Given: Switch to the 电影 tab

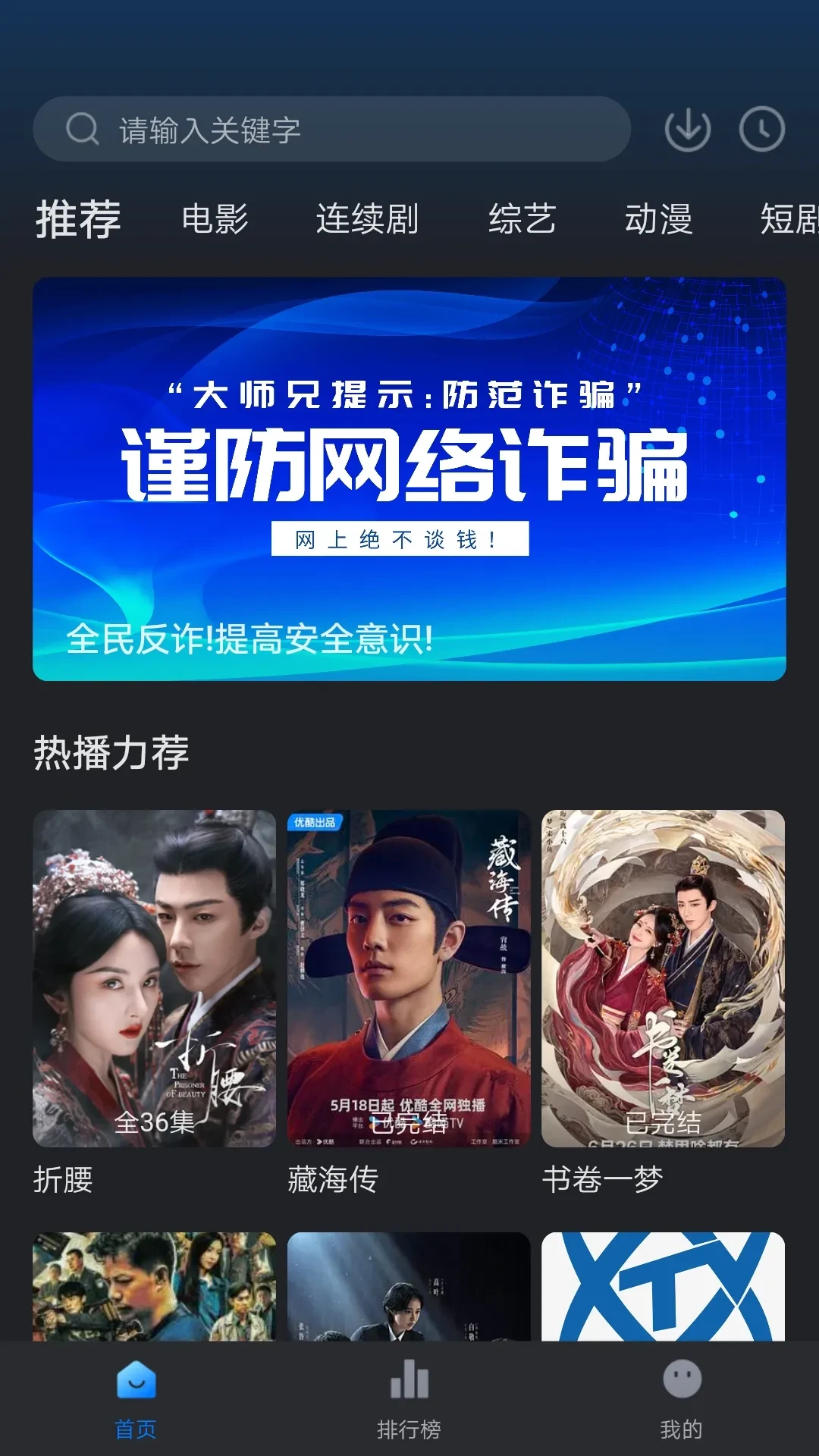Looking at the screenshot, I should (x=215, y=219).
